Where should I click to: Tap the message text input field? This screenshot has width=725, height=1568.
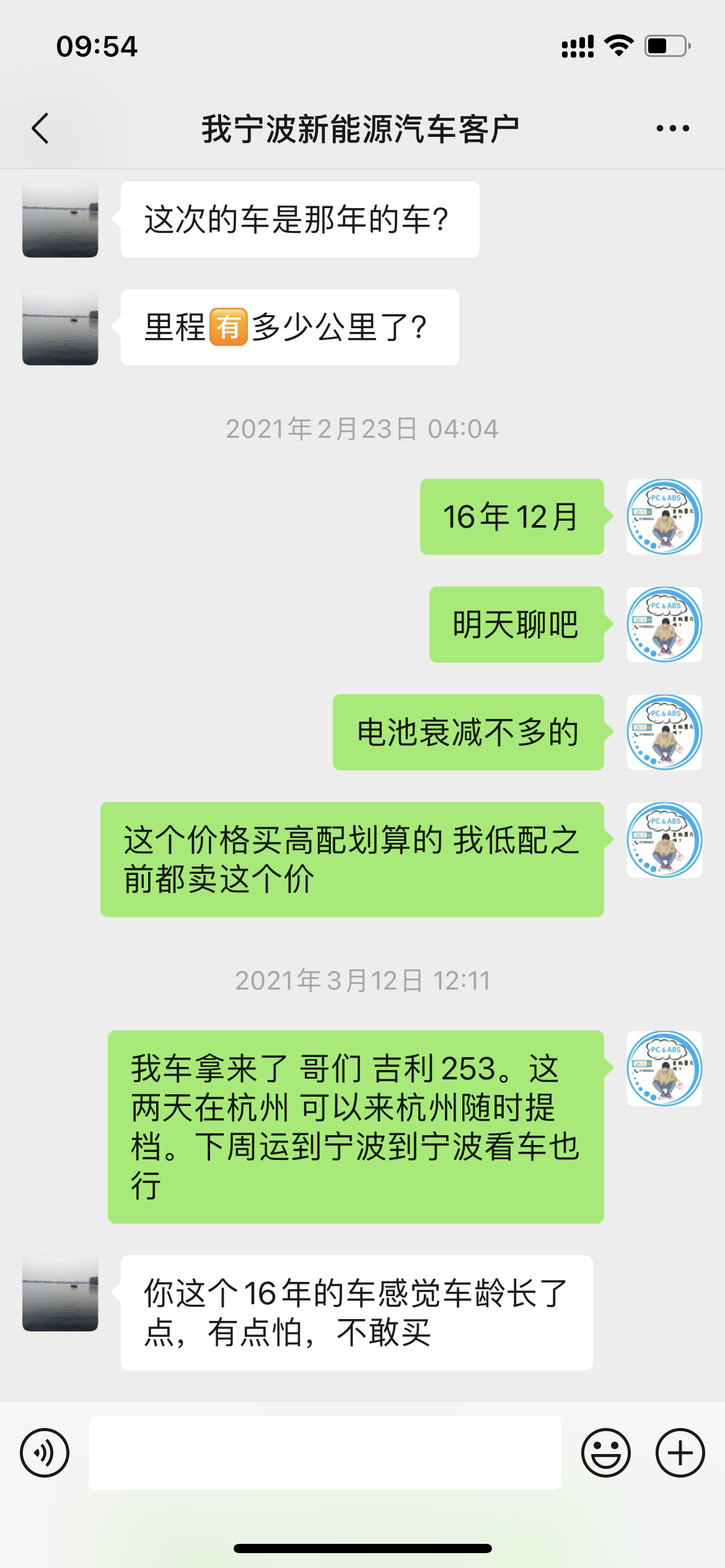tap(325, 1453)
